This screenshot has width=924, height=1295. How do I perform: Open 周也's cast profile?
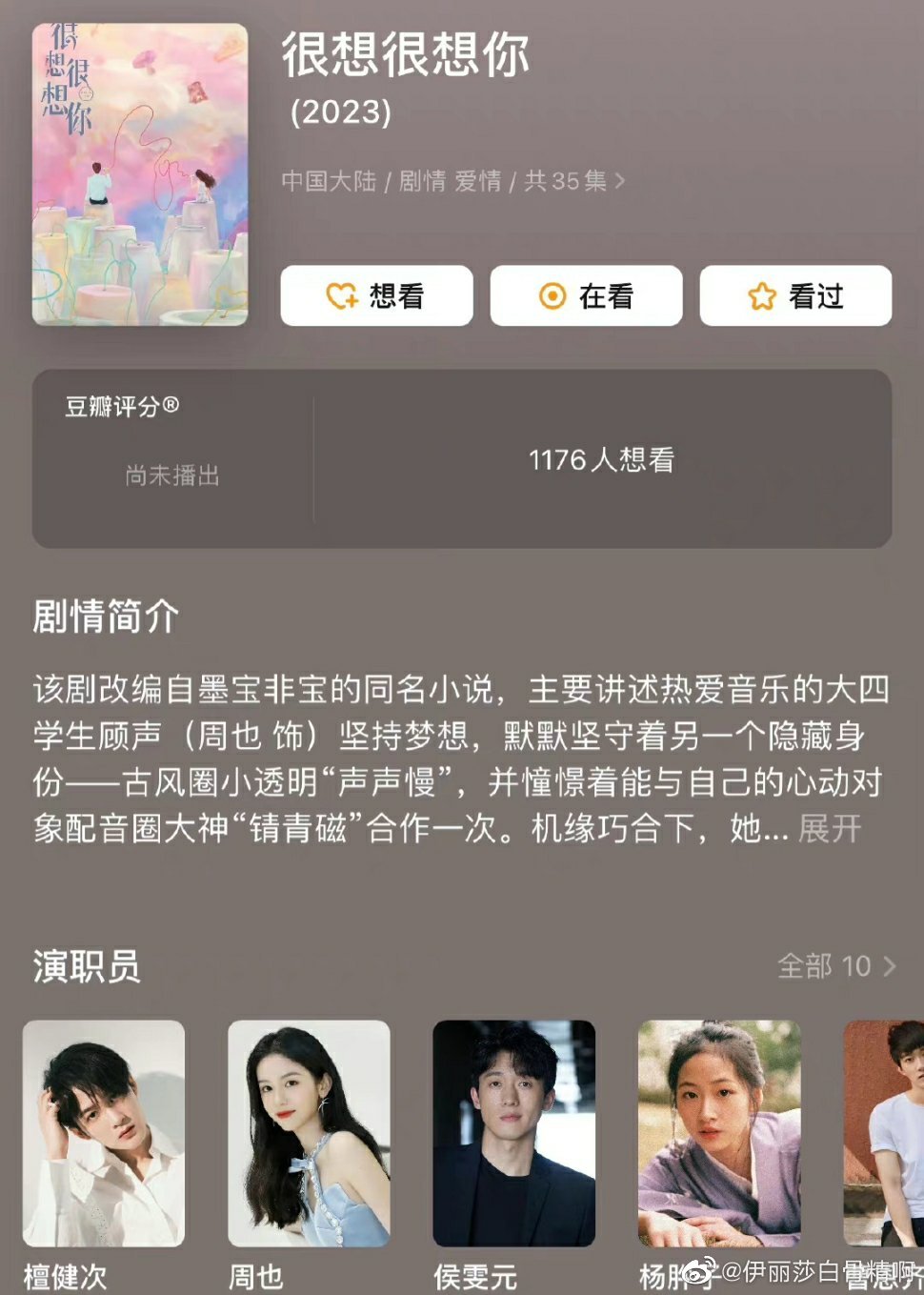coord(309,1133)
